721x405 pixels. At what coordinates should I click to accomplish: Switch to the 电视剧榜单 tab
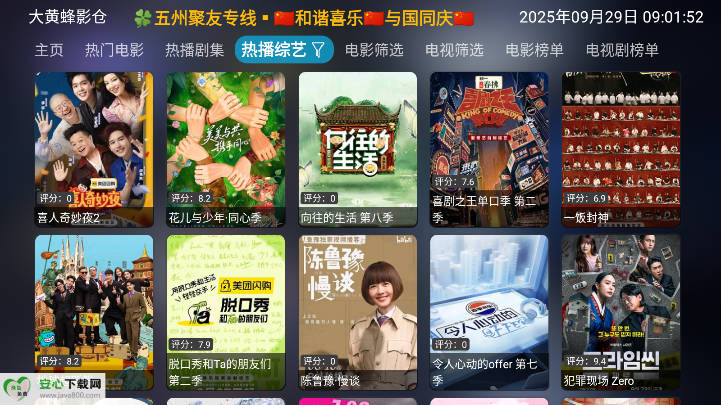click(622, 50)
